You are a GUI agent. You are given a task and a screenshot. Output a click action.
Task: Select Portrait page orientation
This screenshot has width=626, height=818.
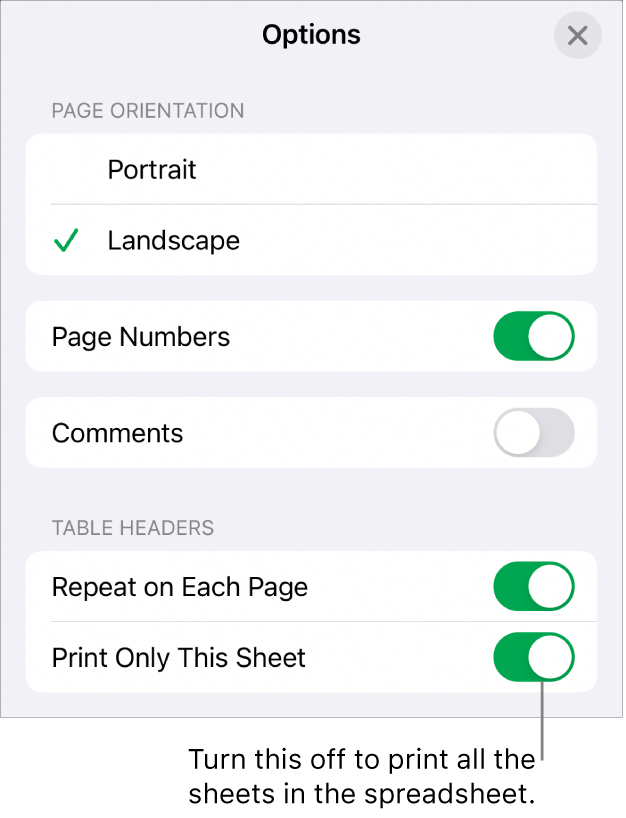pyautogui.click(x=152, y=170)
